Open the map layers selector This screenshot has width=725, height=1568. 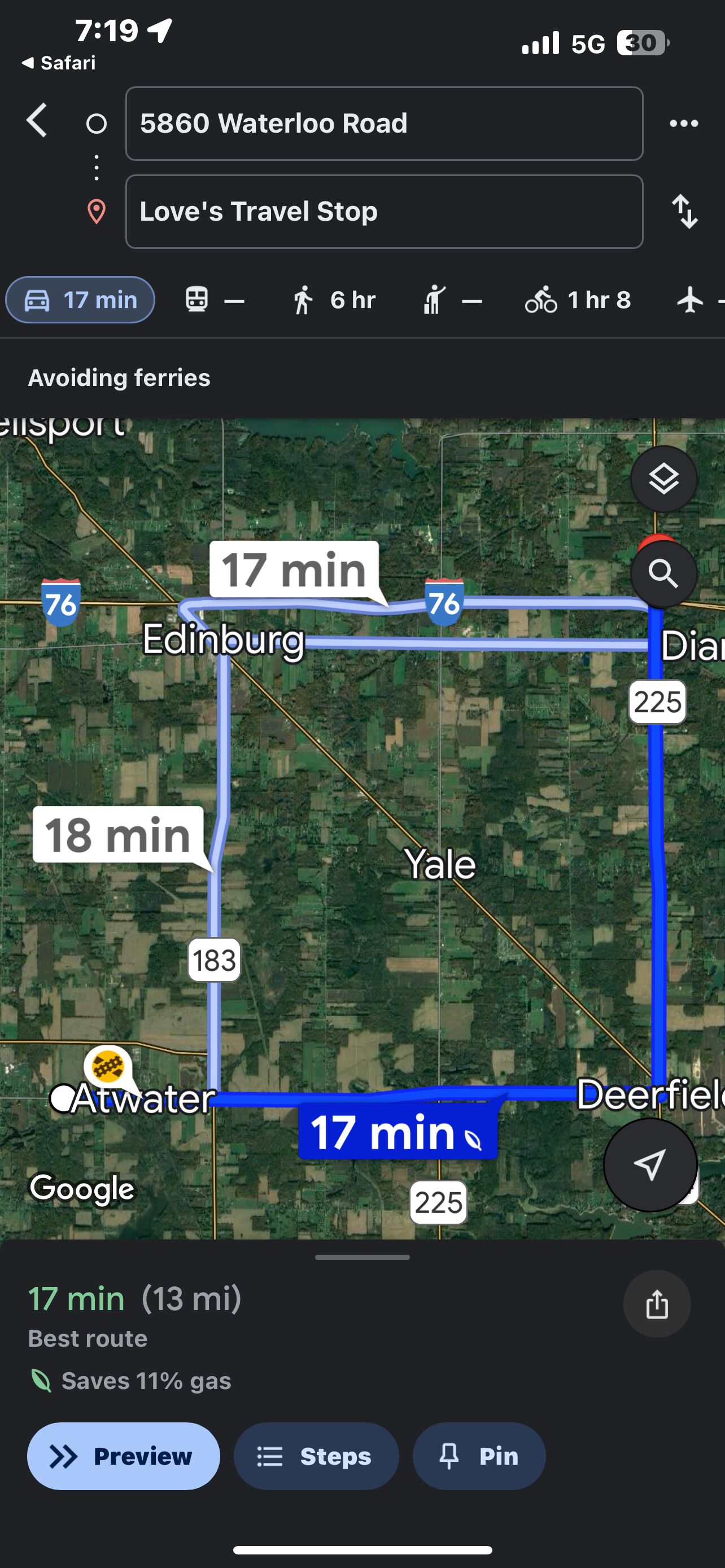(663, 480)
